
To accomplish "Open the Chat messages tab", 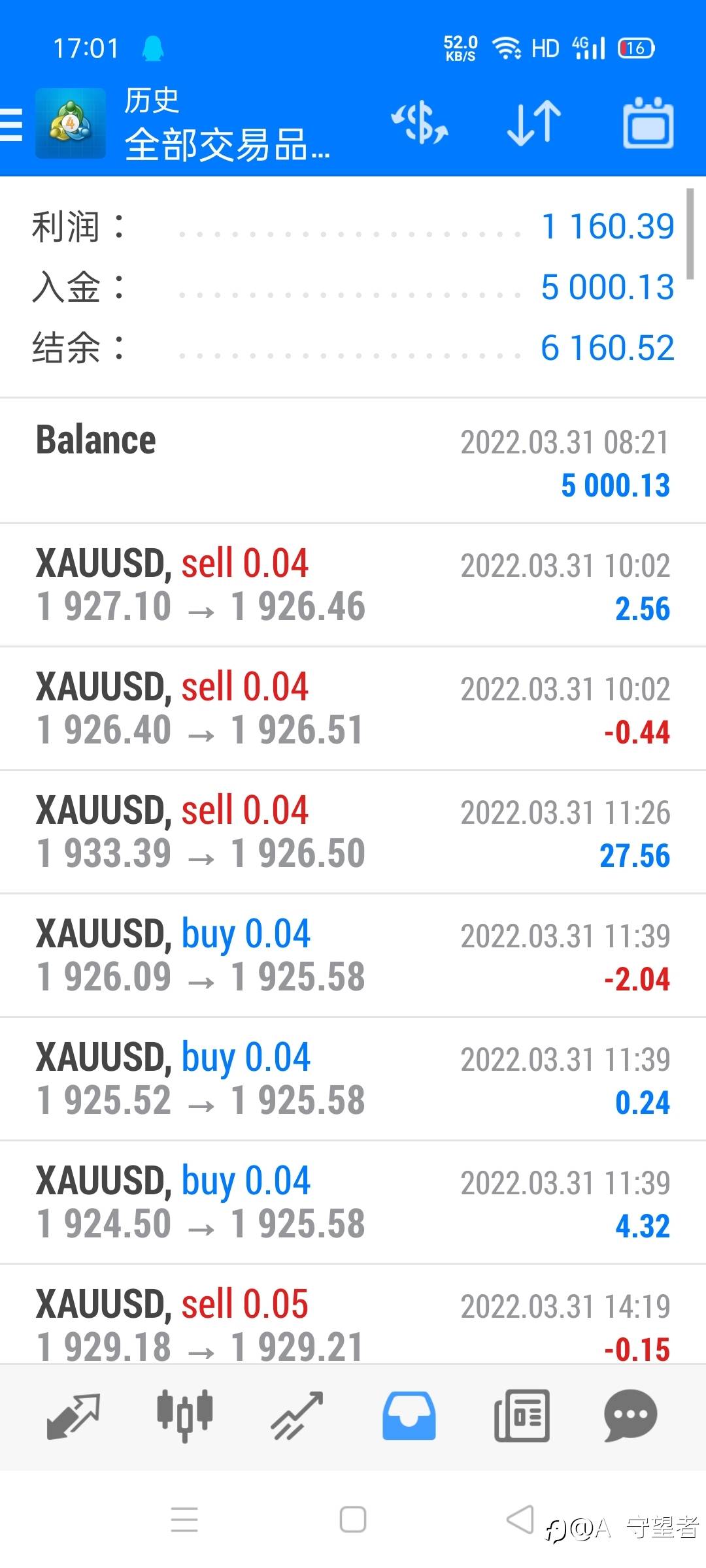I will [630, 1416].
